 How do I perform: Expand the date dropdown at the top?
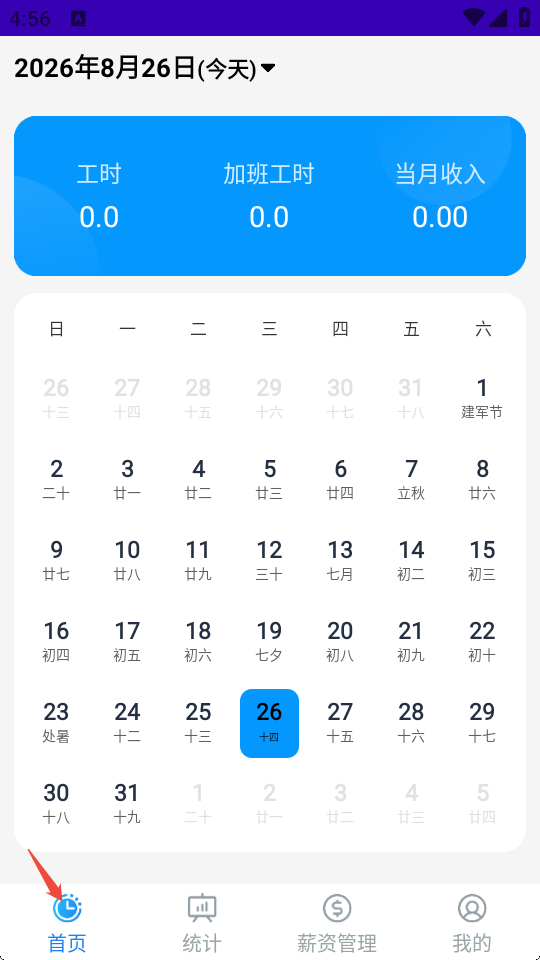(145, 69)
